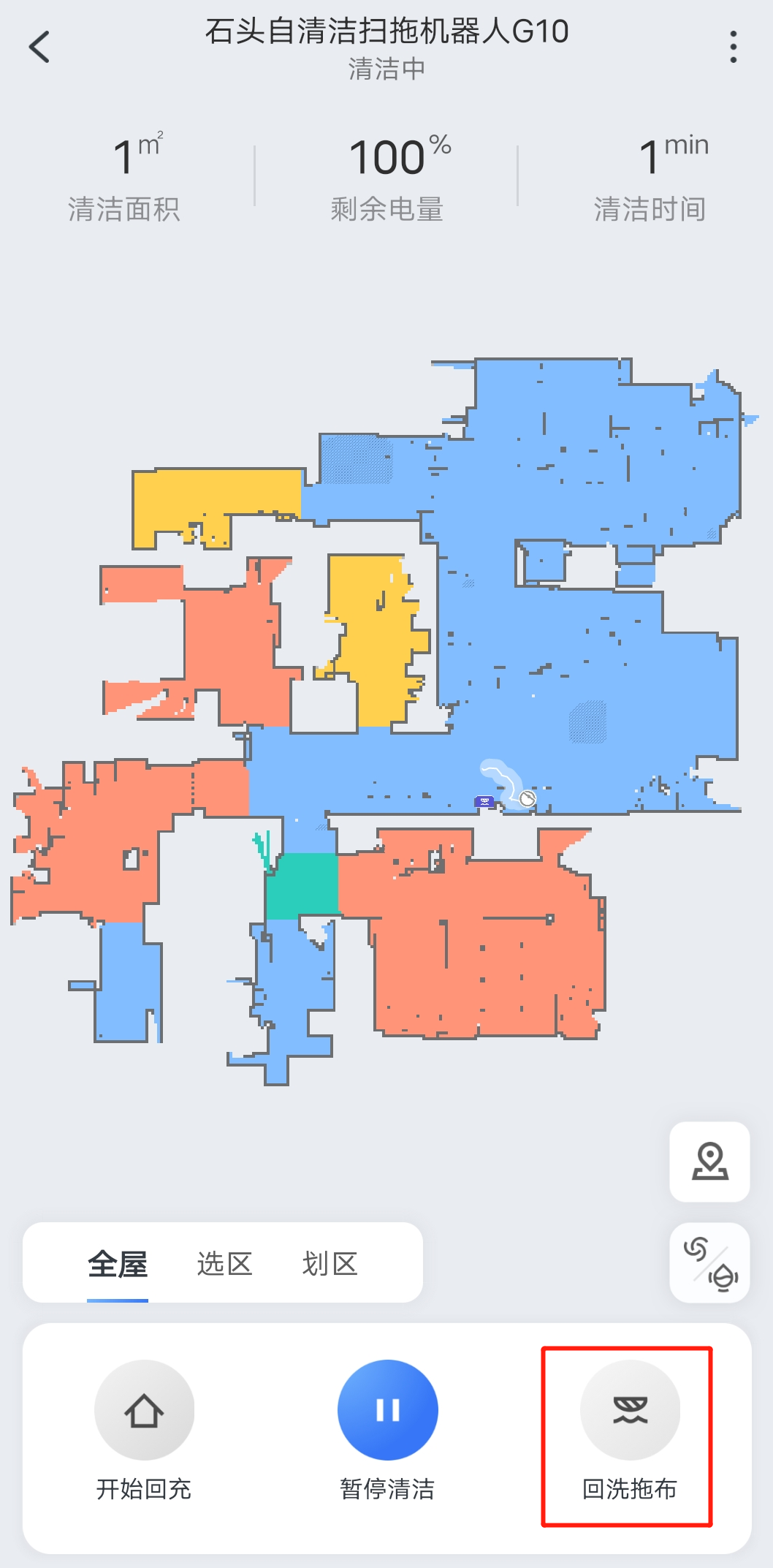Switch to the 选区 tab
Viewport: 773px width, 1568px height.
(224, 1263)
